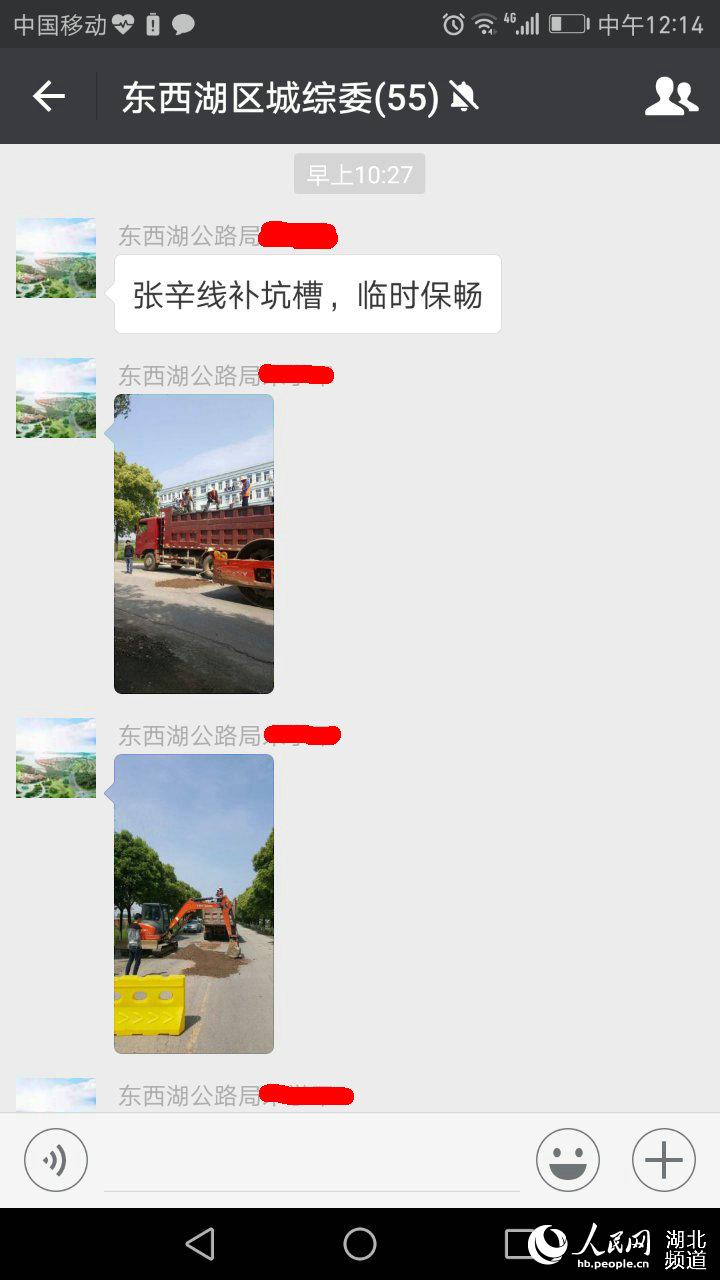
Task: Open group members info icon
Action: [x=671, y=96]
